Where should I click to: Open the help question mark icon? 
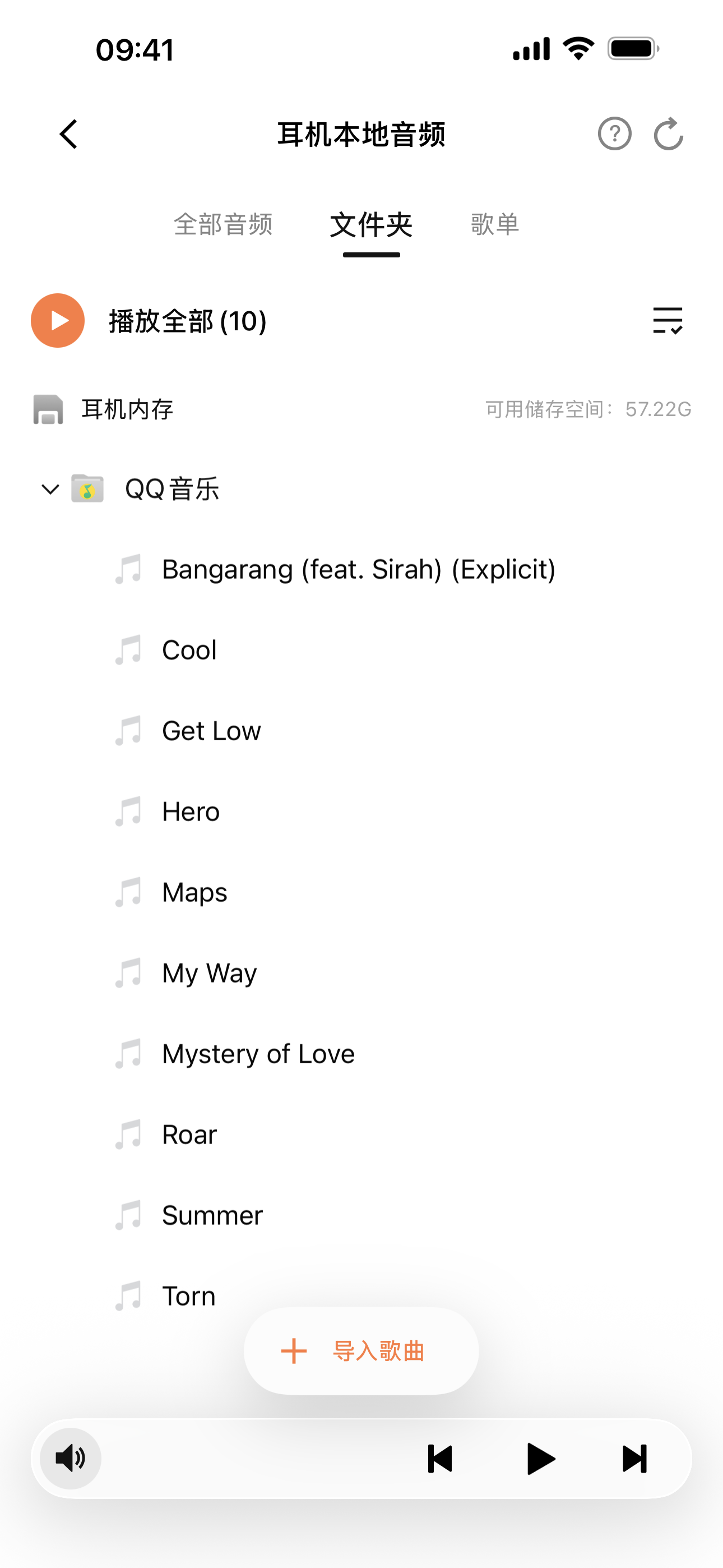coord(614,134)
